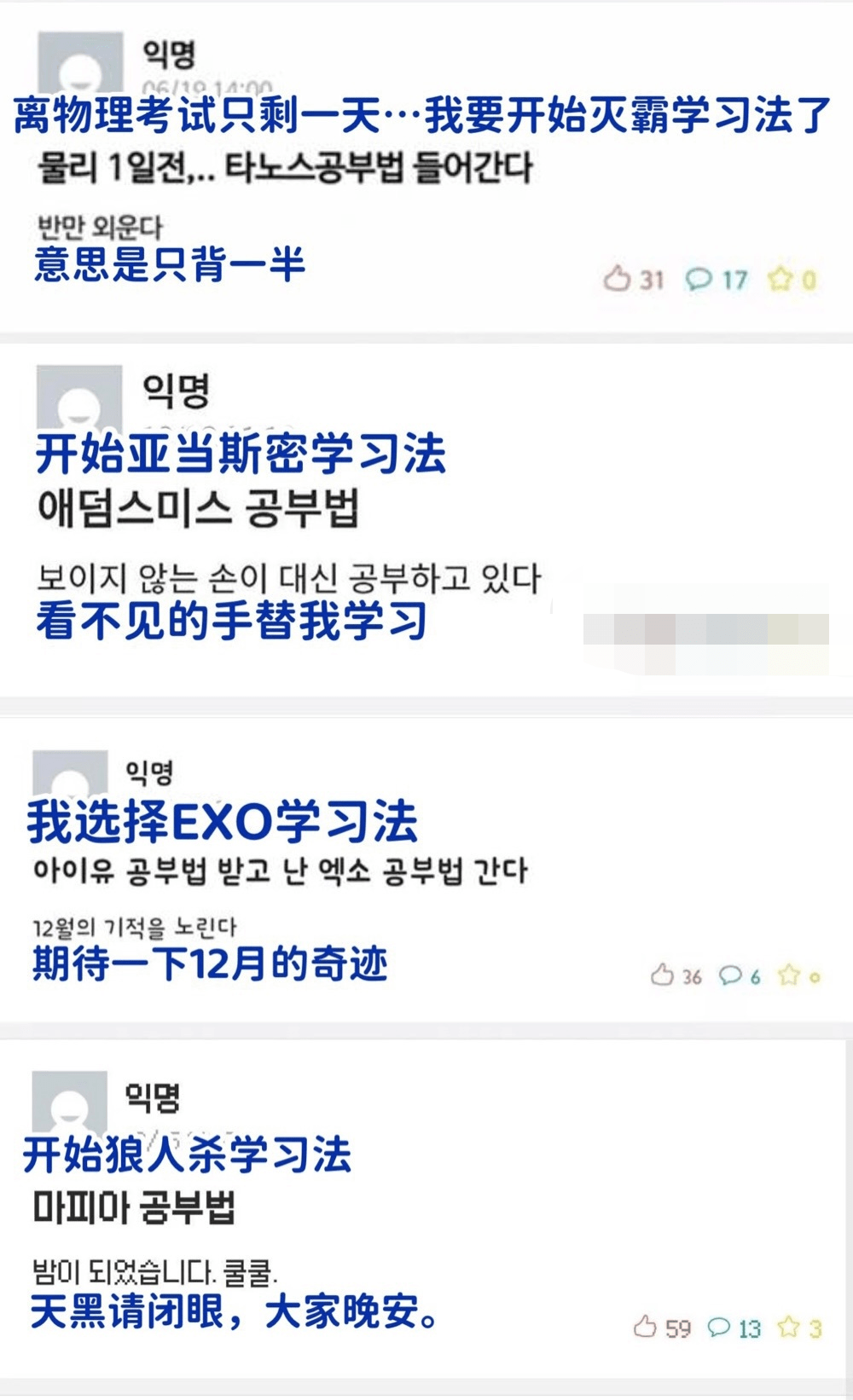
Task: Favorite the EXO study method post
Action: click(789, 973)
